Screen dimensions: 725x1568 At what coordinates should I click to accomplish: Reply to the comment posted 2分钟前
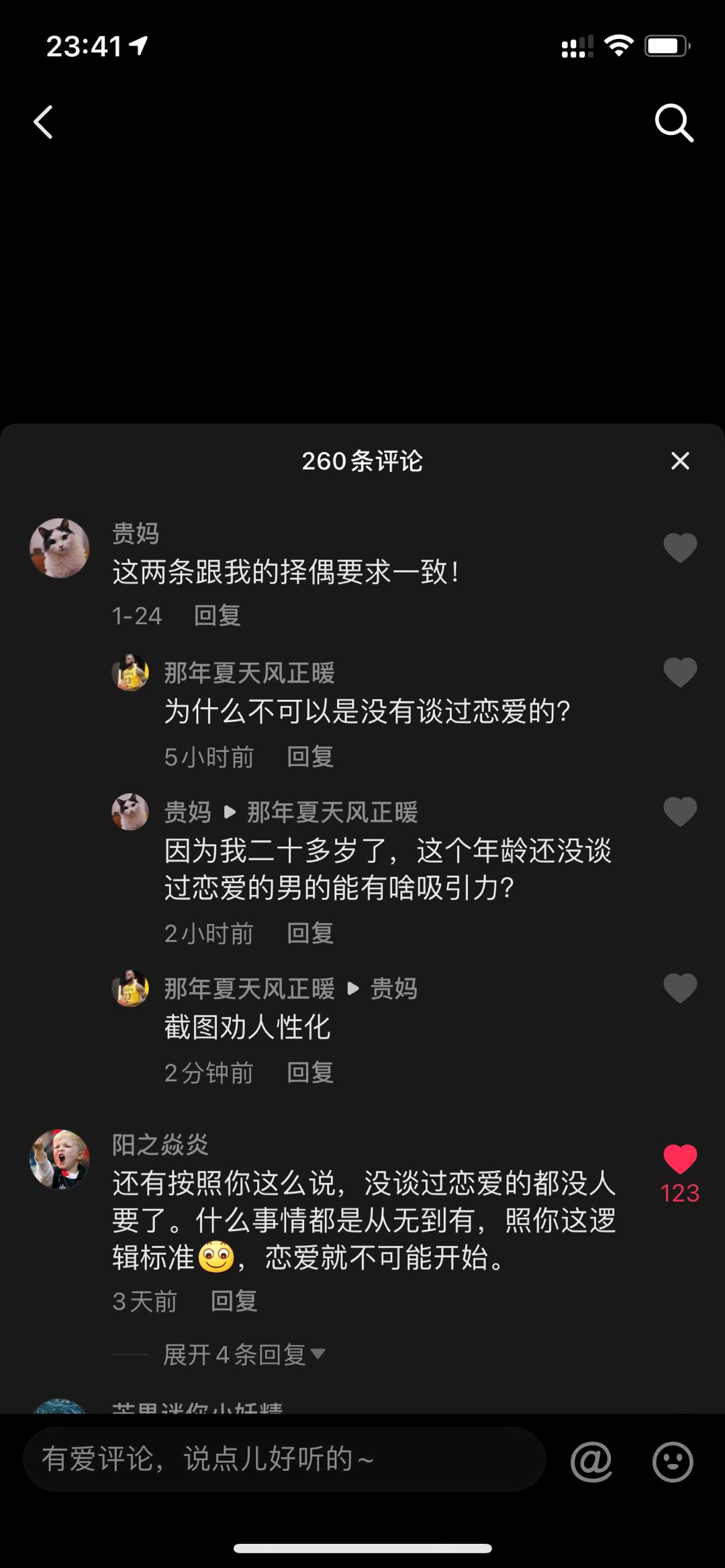(310, 1073)
